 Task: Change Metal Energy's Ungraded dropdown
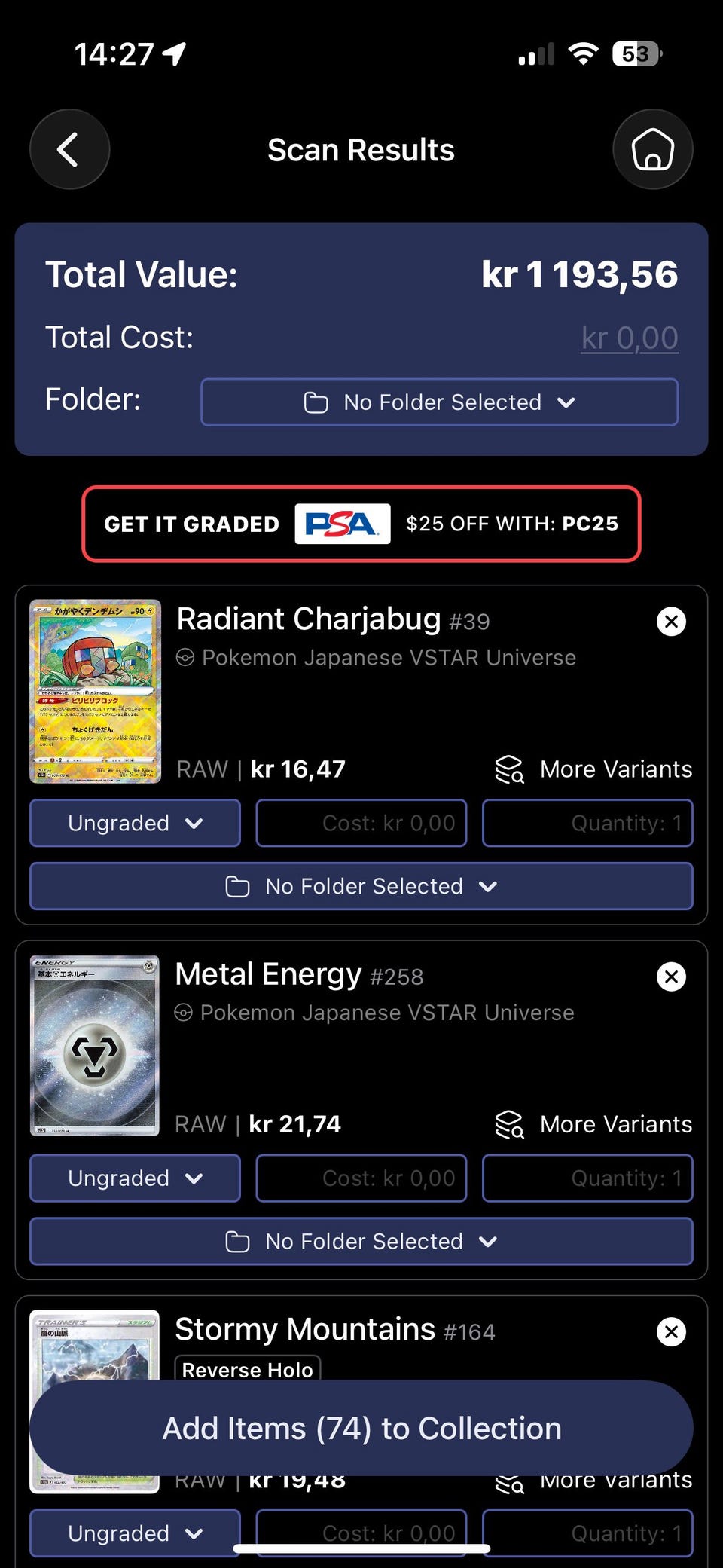[136, 1178]
